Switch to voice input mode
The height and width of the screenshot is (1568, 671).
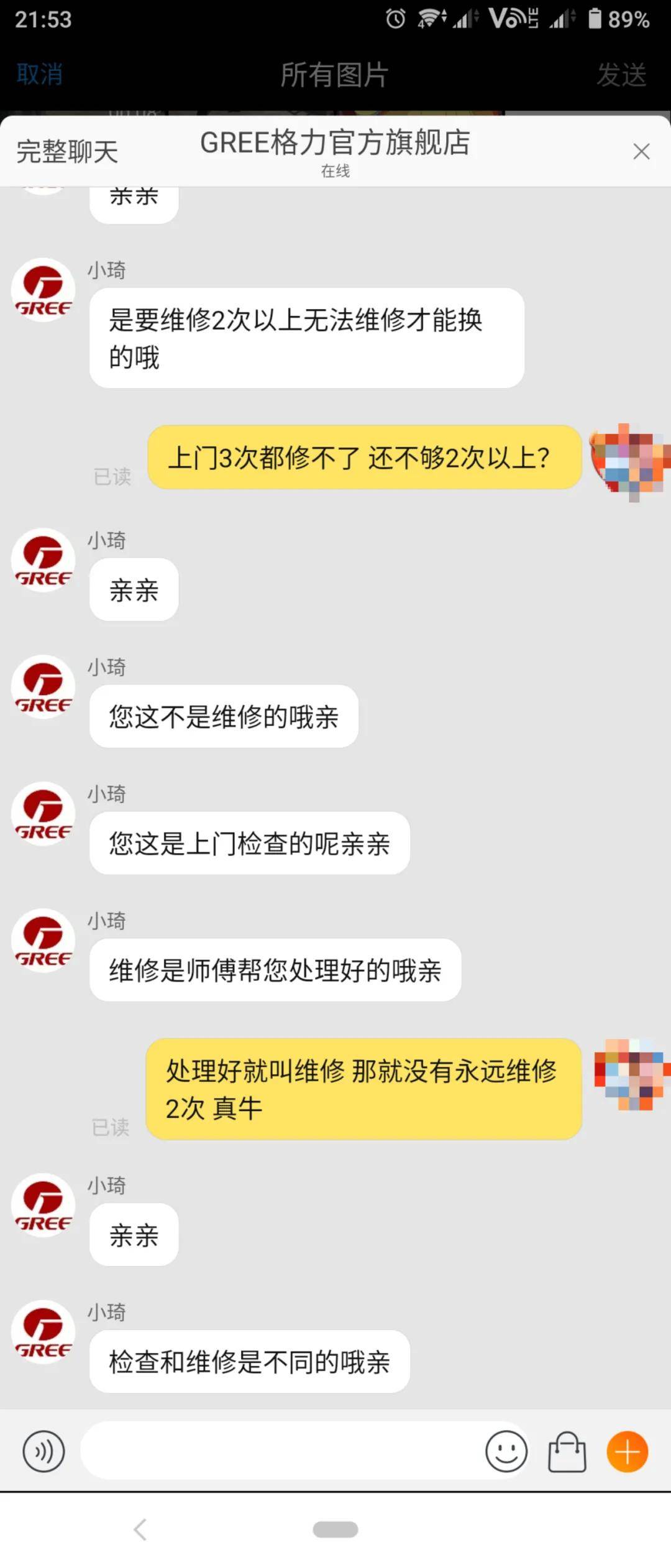[43, 1452]
